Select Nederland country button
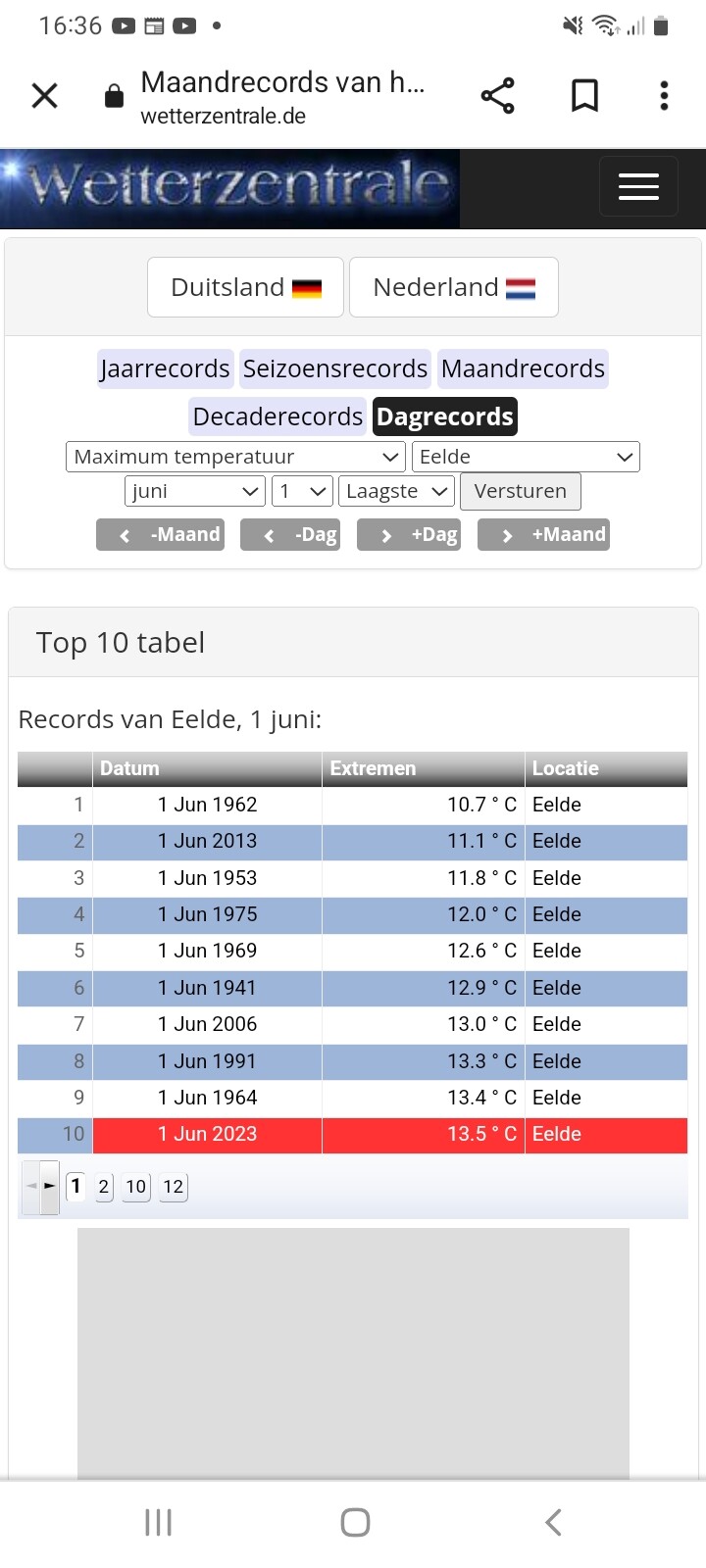The width and height of the screenshot is (706, 1568). 453,287
